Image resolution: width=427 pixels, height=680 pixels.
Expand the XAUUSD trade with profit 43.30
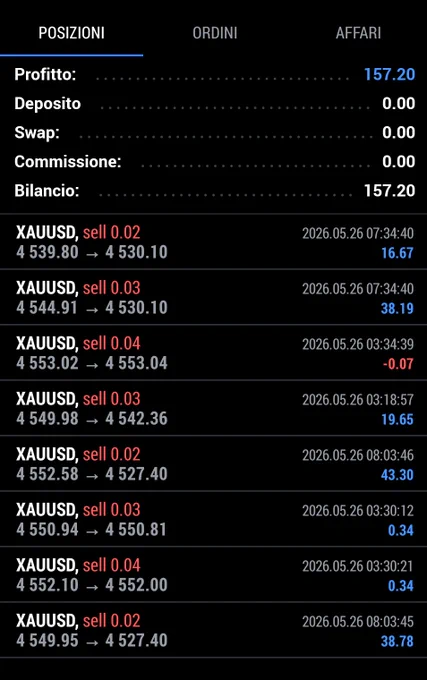point(213,464)
